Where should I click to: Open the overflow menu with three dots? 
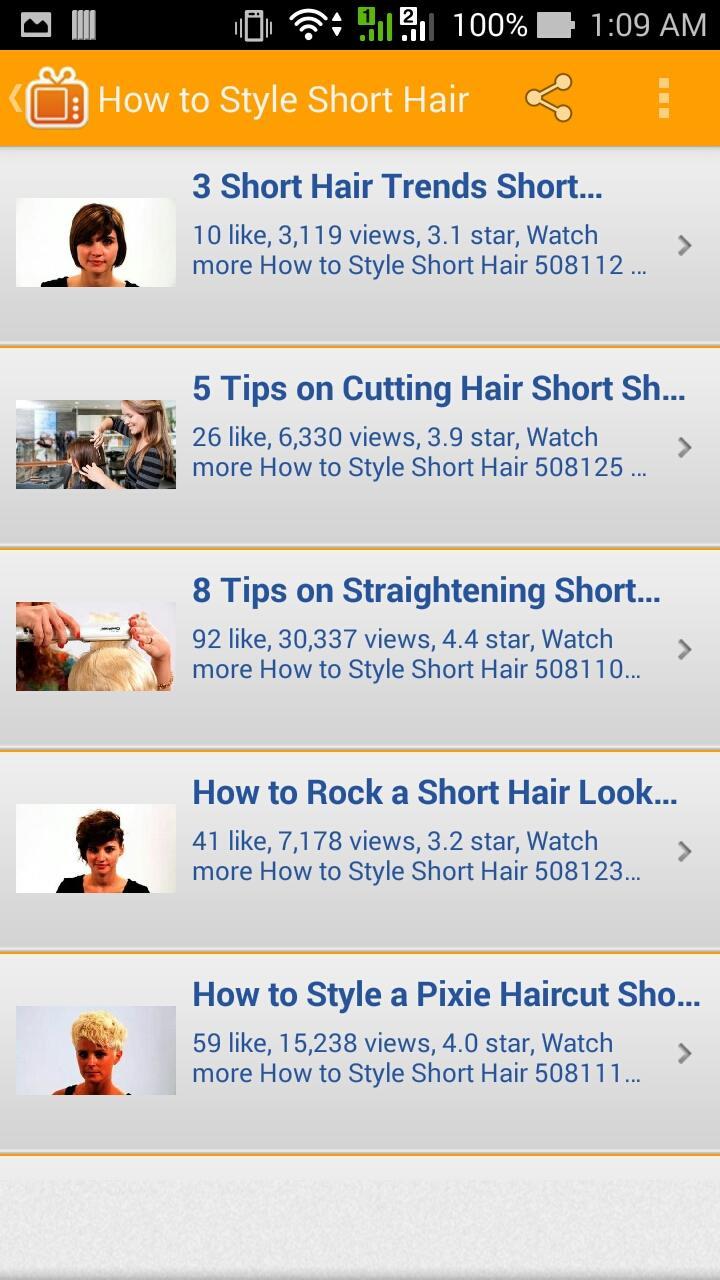(662, 99)
